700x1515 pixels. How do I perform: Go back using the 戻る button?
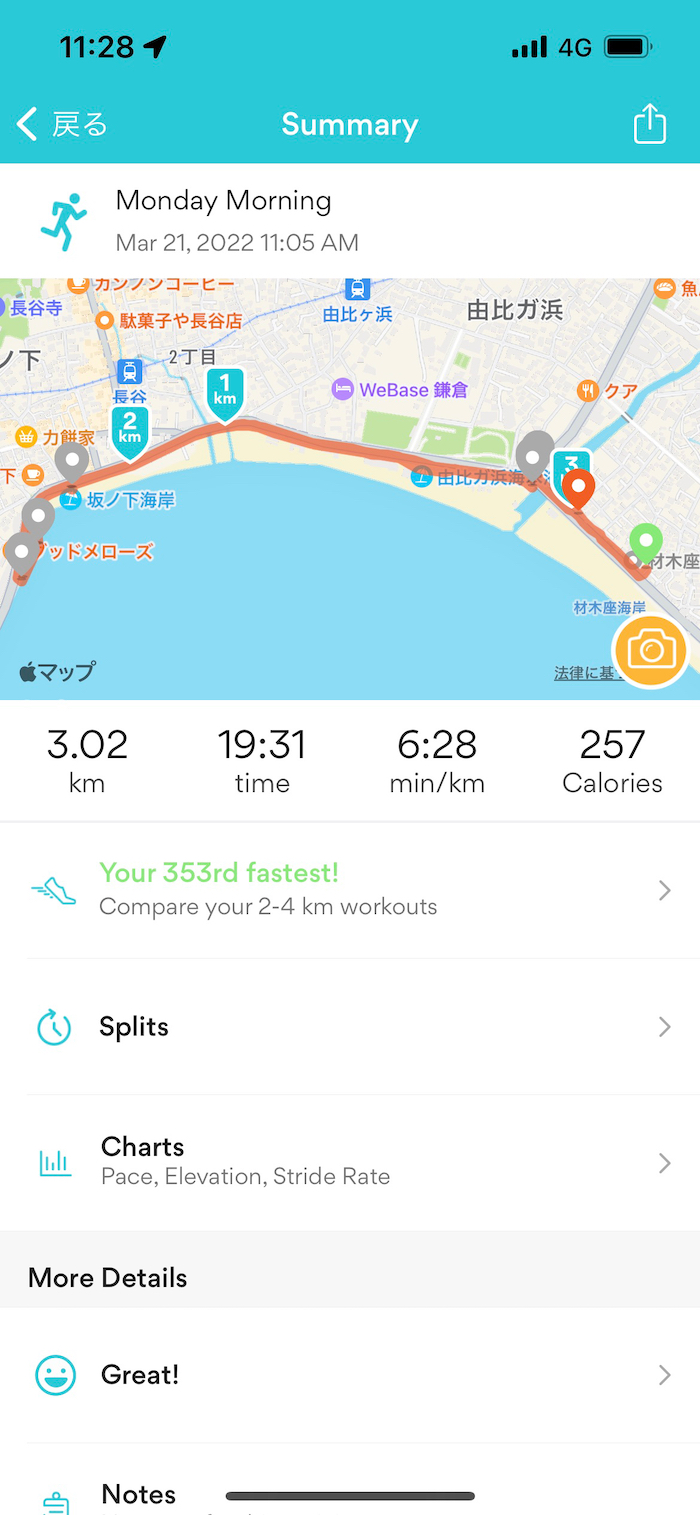tap(62, 125)
